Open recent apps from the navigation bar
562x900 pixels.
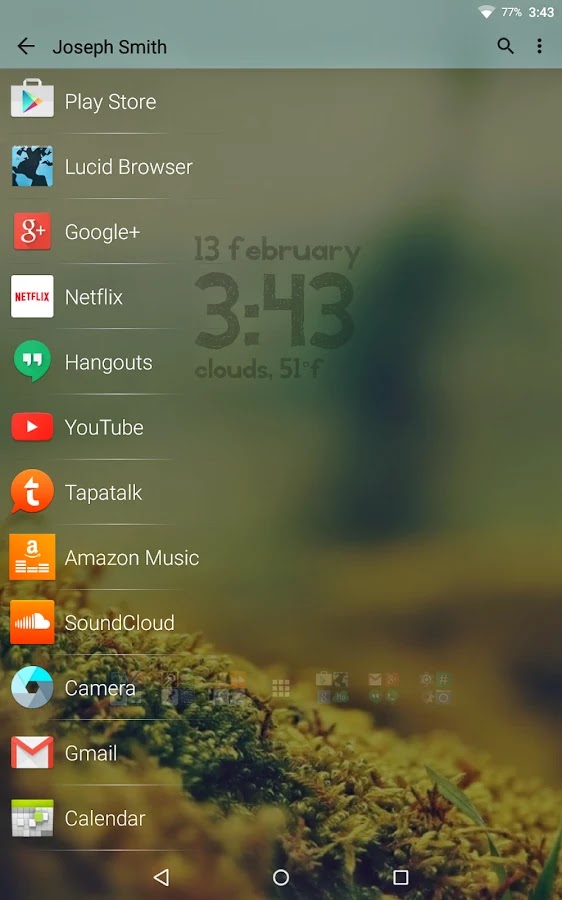[x=401, y=877]
